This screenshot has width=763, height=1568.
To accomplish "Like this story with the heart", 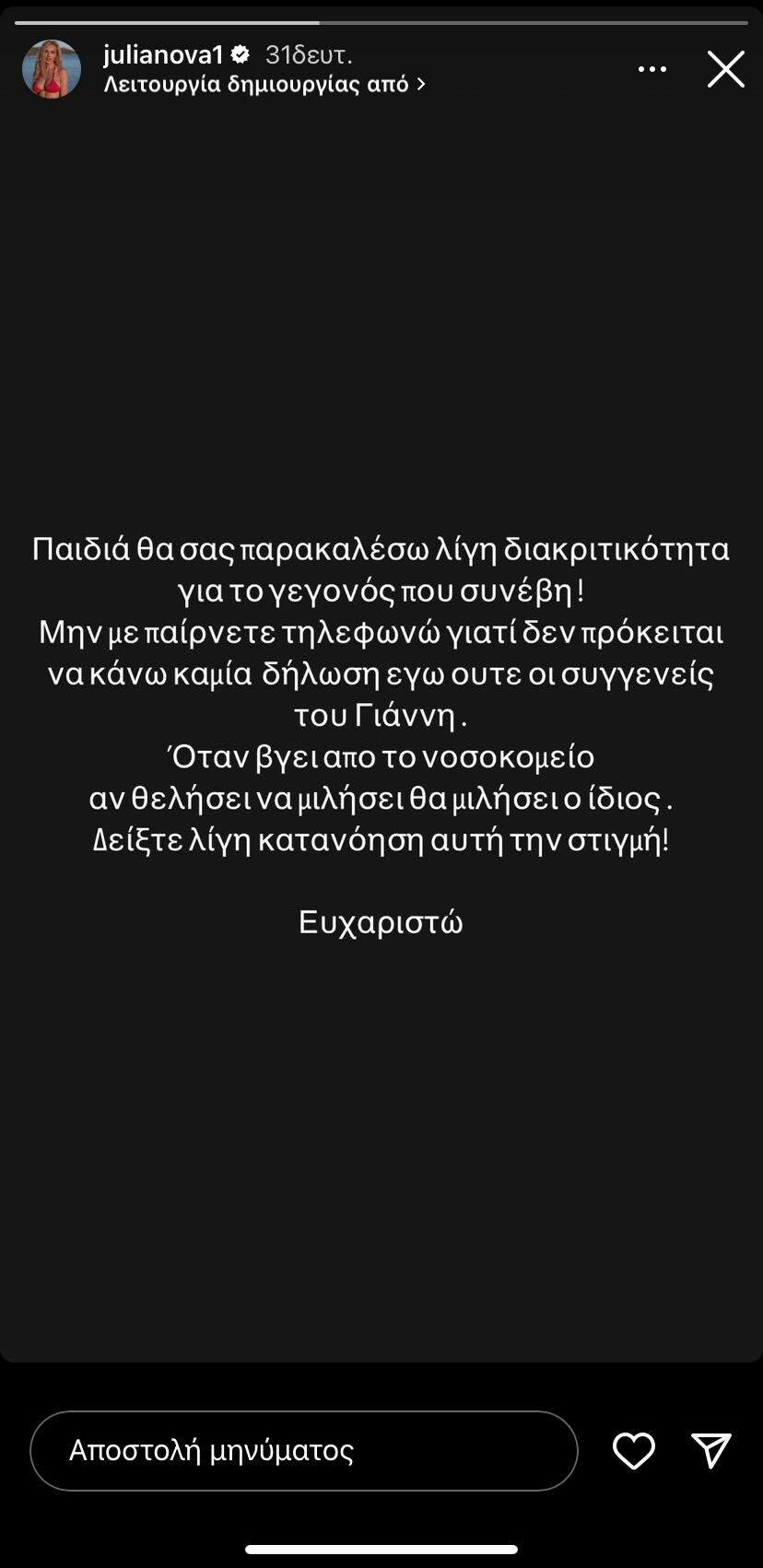I will 634,1450.
